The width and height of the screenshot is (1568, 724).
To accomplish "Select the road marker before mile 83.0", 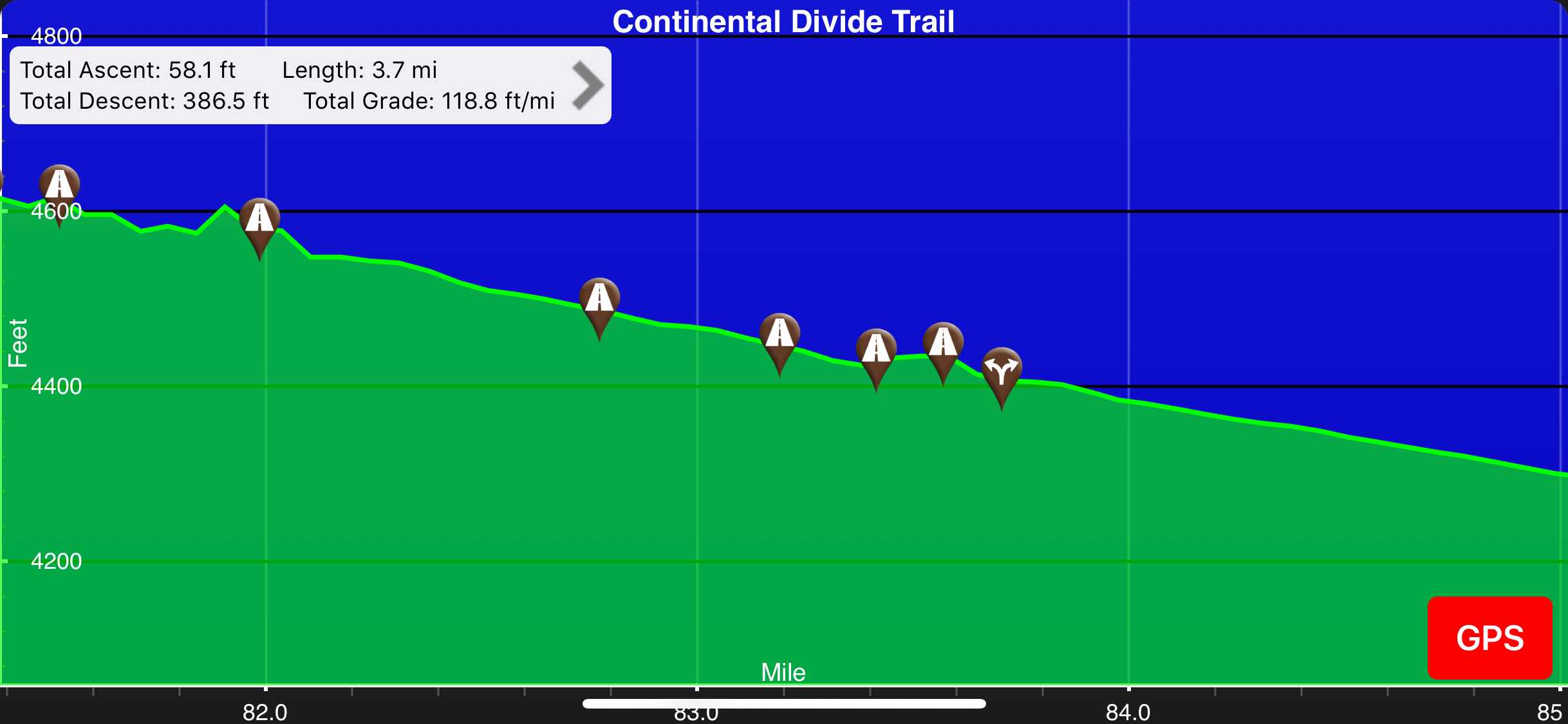I will [x=599, y=308].
